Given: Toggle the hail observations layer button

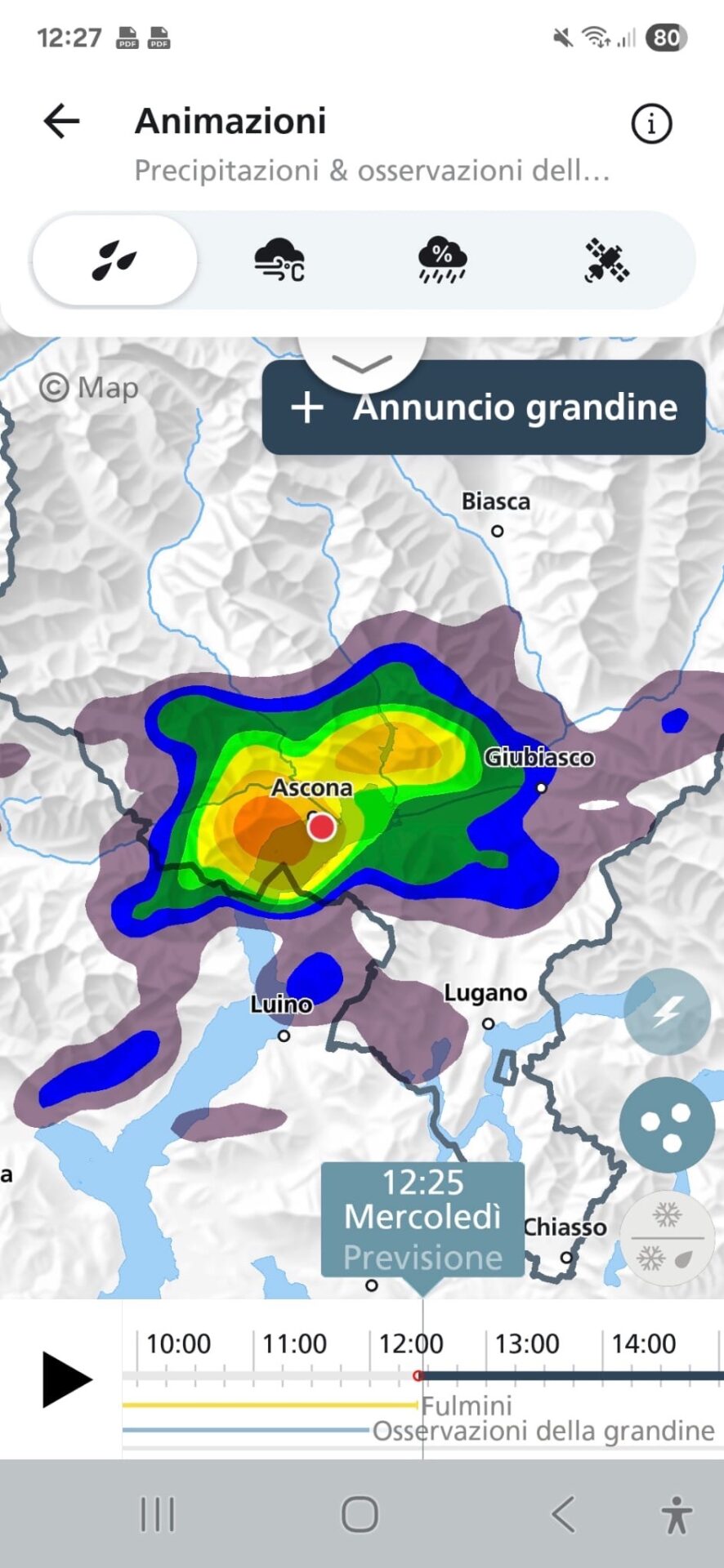Looking at the screenshot, I should pyautogui.click(x=667, y=1125).
